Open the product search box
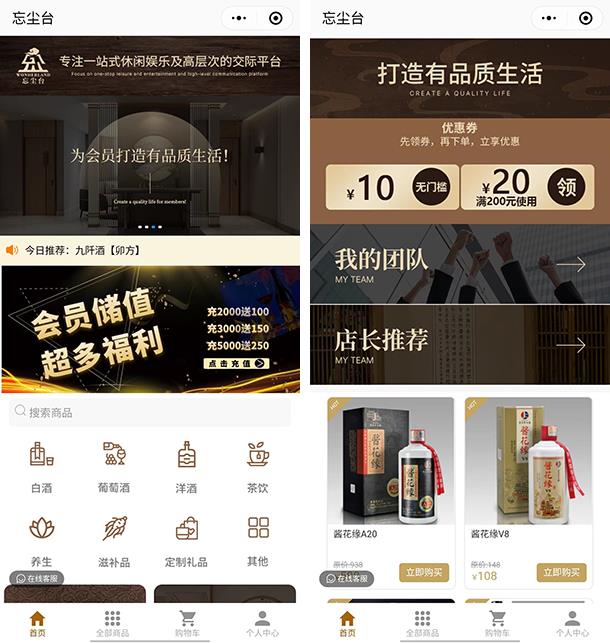The height and width of the screenshot is (643, 610). click(150, 412)
